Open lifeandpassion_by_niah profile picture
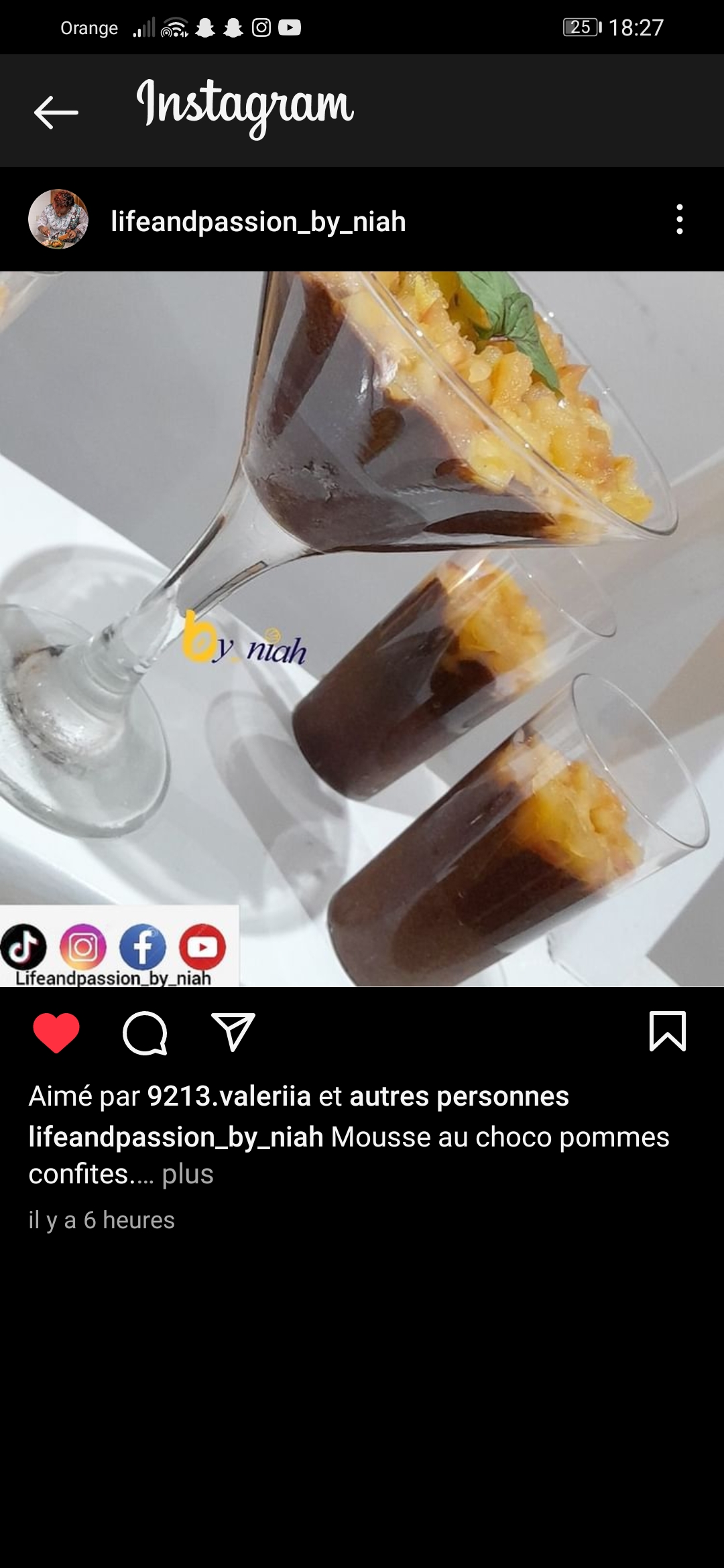Viewport: 724px width, 1568px height. (58, 220)
